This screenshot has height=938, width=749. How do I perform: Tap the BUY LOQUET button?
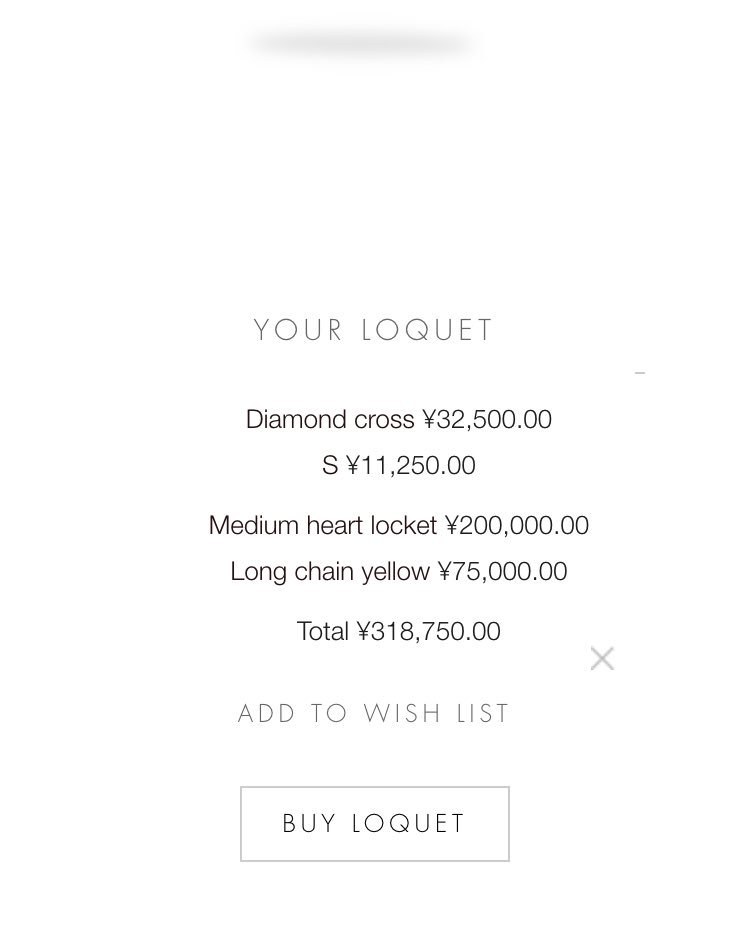[x=375, y=824]
